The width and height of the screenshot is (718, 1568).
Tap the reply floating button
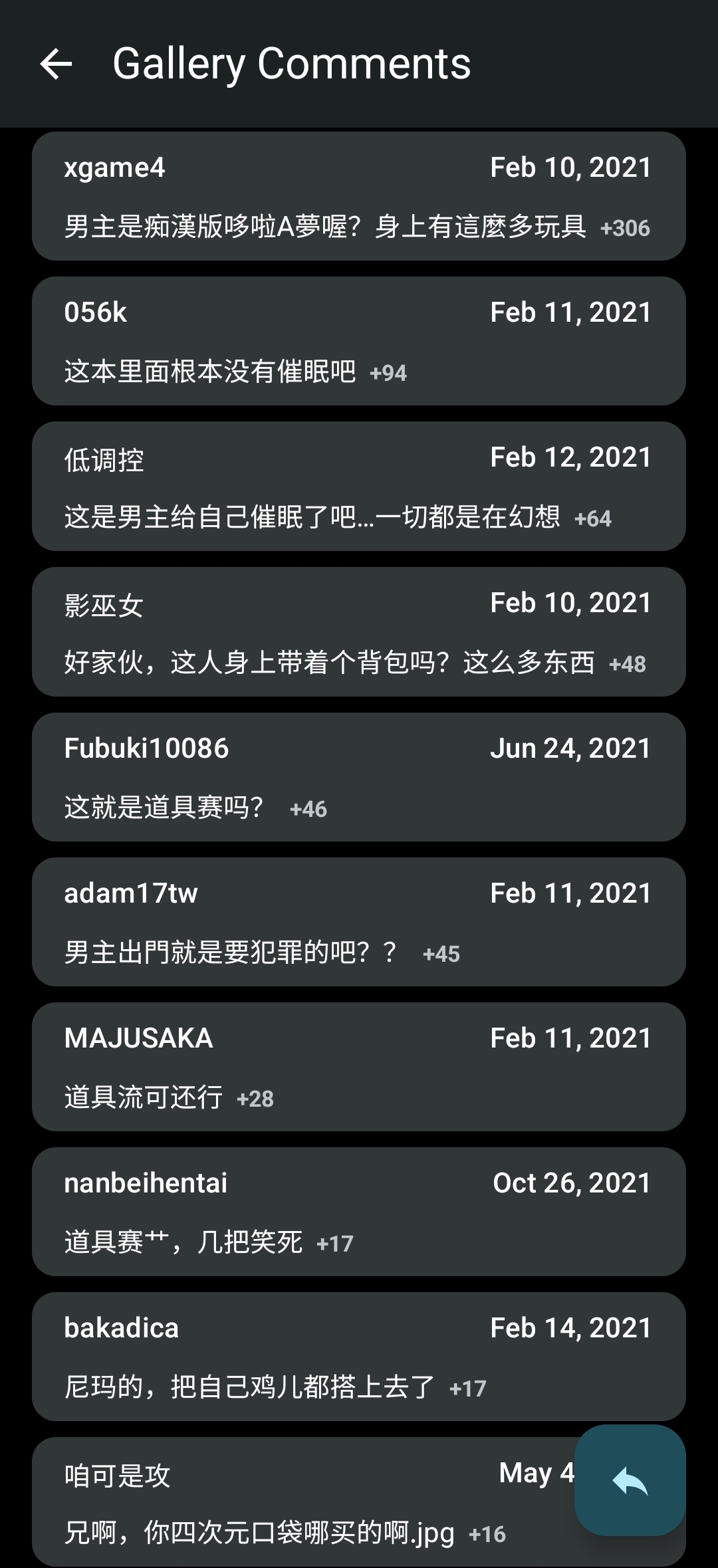(x=630, y=1480)
